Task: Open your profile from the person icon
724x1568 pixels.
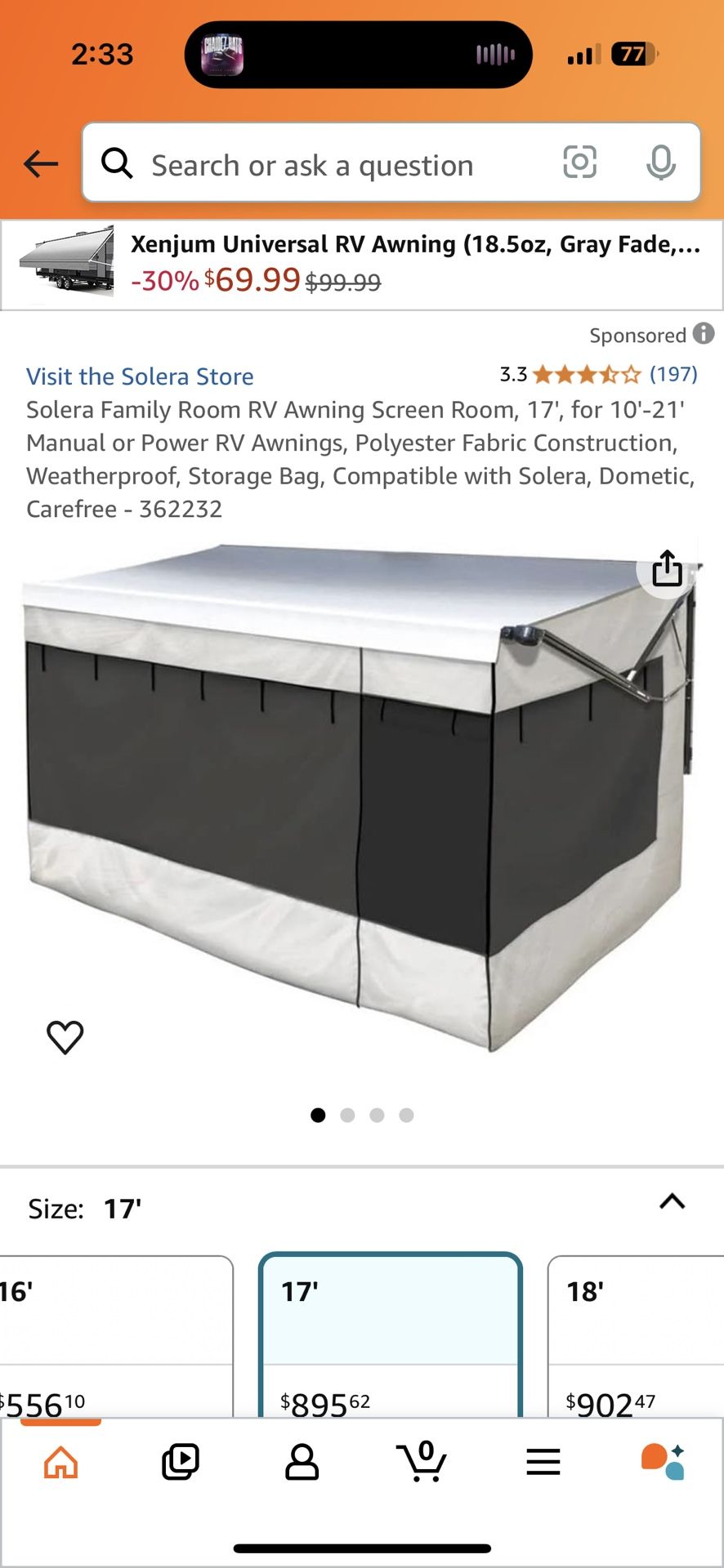Action: [x=302, y=1463]
